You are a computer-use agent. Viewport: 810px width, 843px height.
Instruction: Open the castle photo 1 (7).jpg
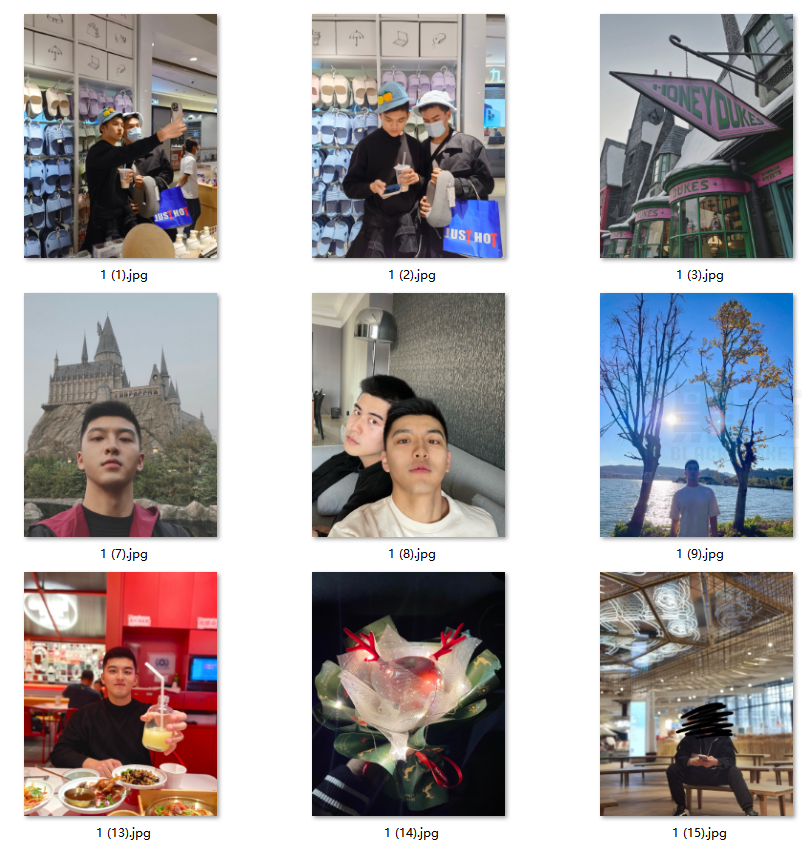pos(120,415)
